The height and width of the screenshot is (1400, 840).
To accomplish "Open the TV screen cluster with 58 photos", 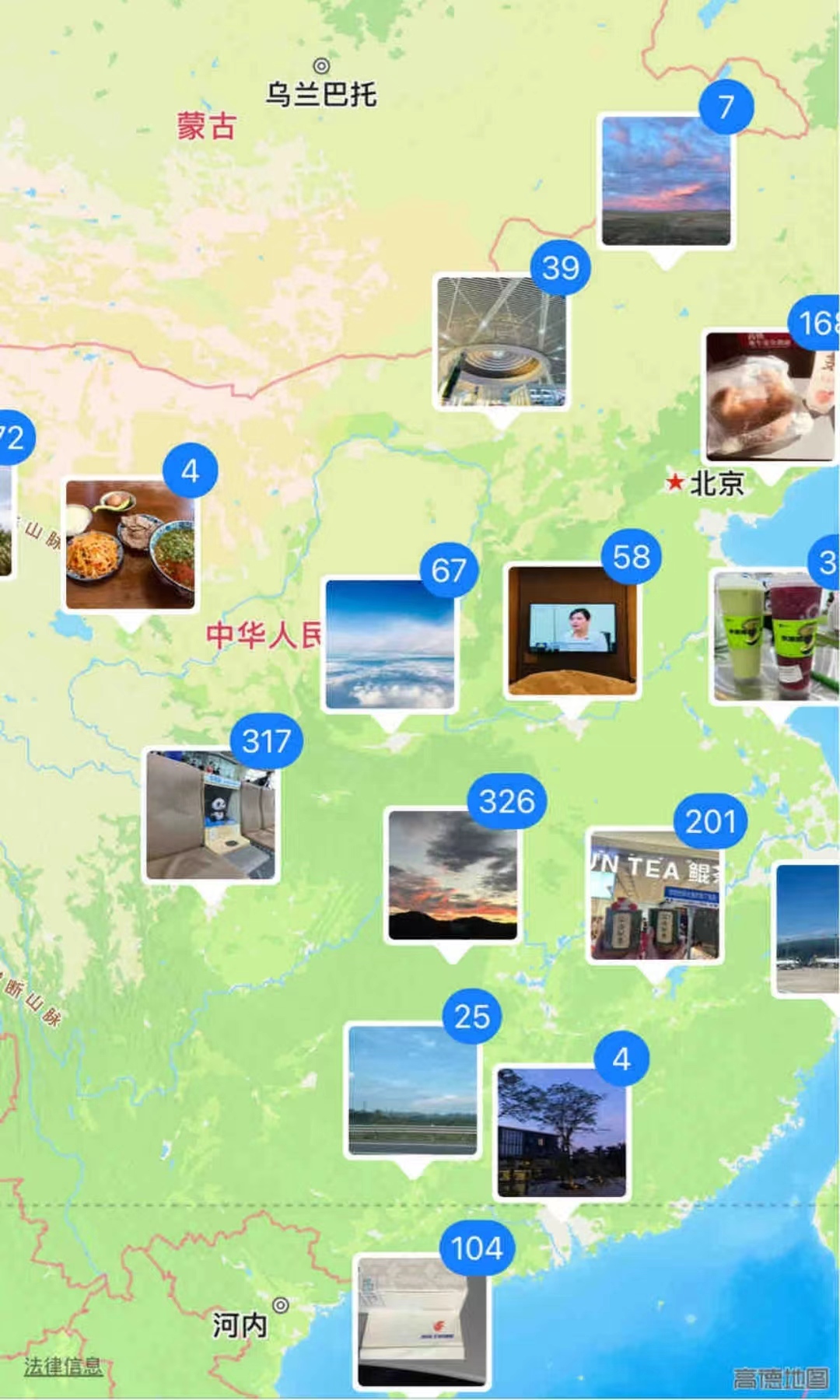I will coord(572,631).
